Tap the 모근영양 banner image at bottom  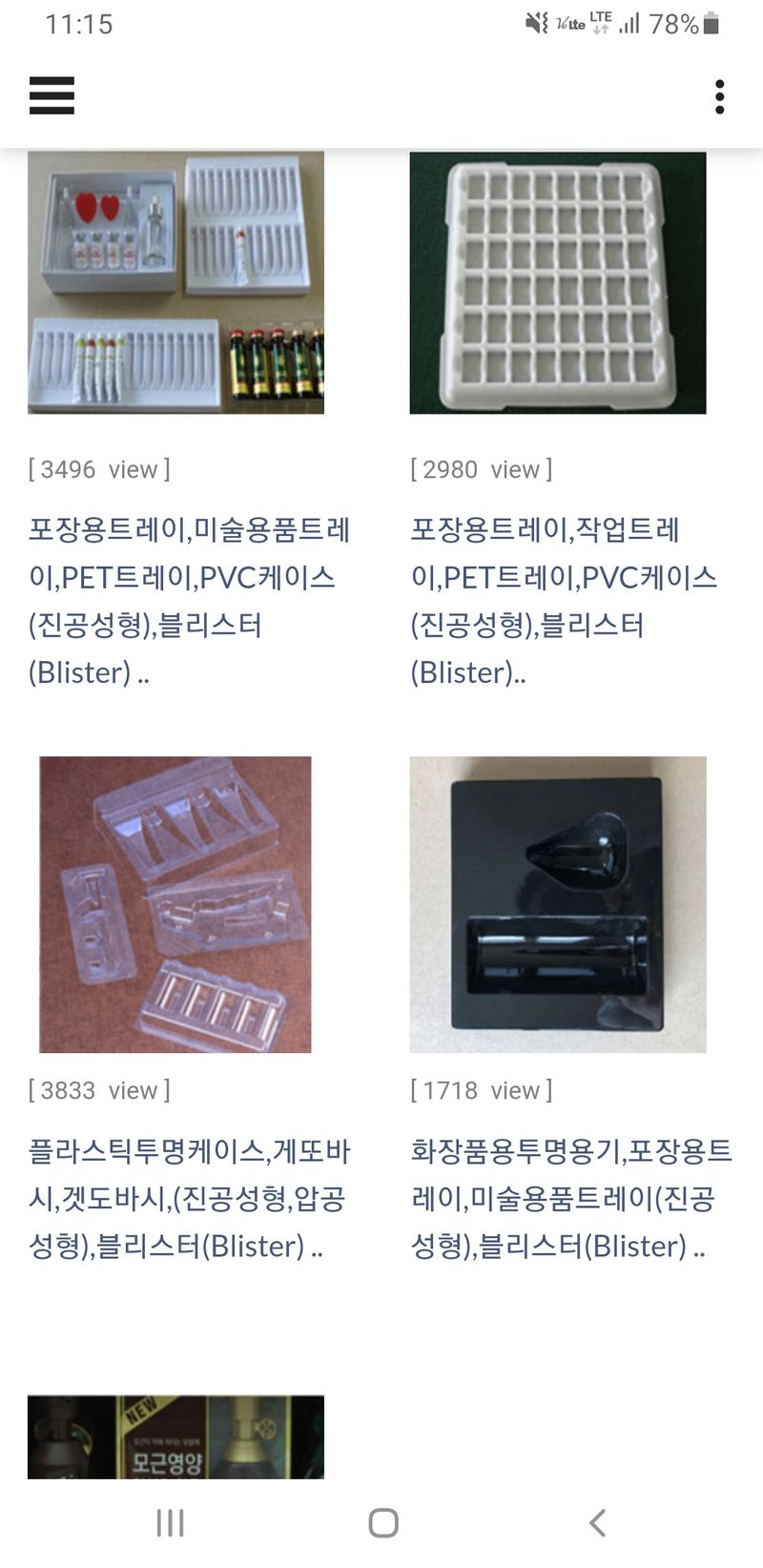[x=175, y=1437]
